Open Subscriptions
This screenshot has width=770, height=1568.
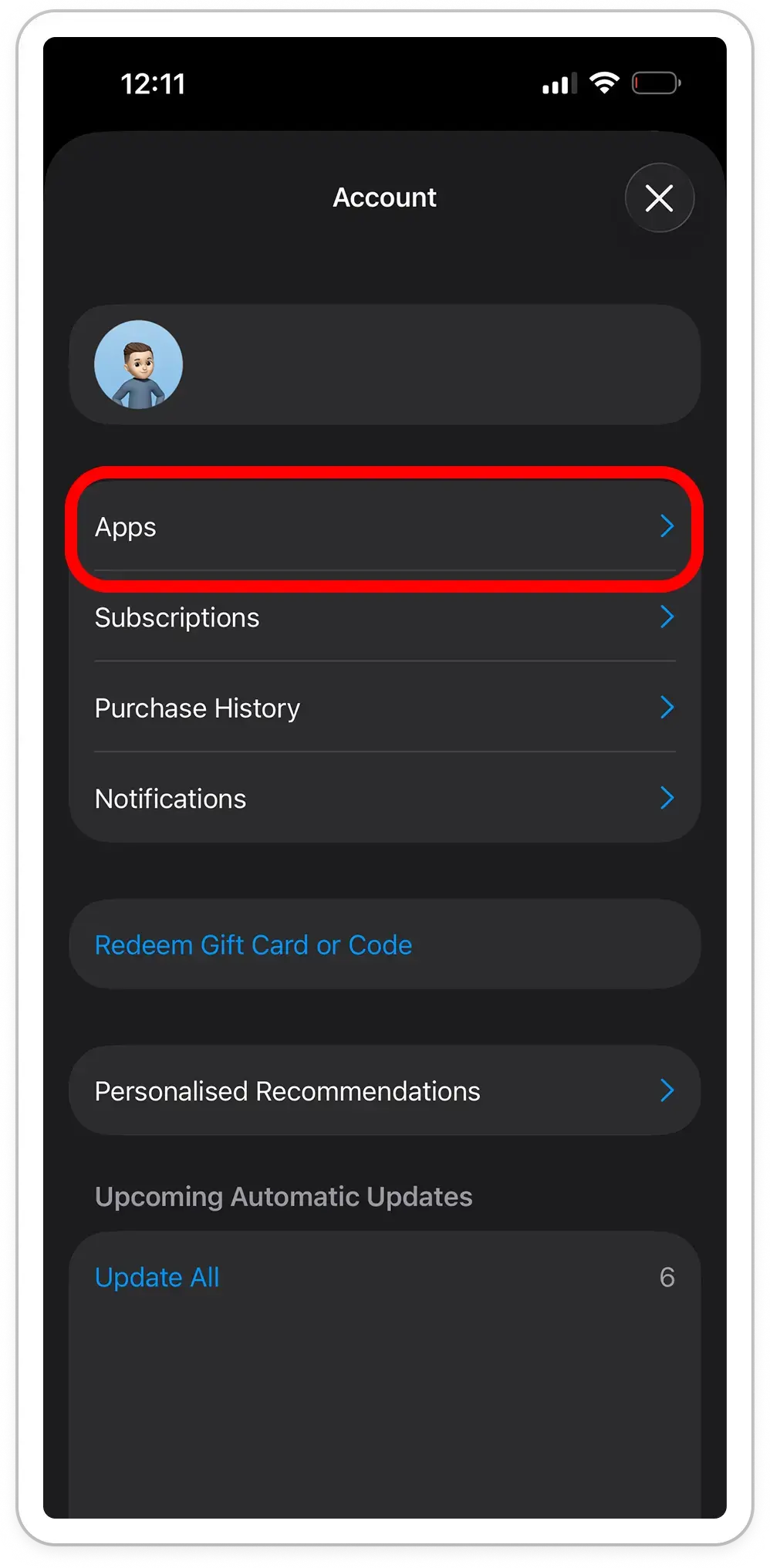tap(384, 617)
